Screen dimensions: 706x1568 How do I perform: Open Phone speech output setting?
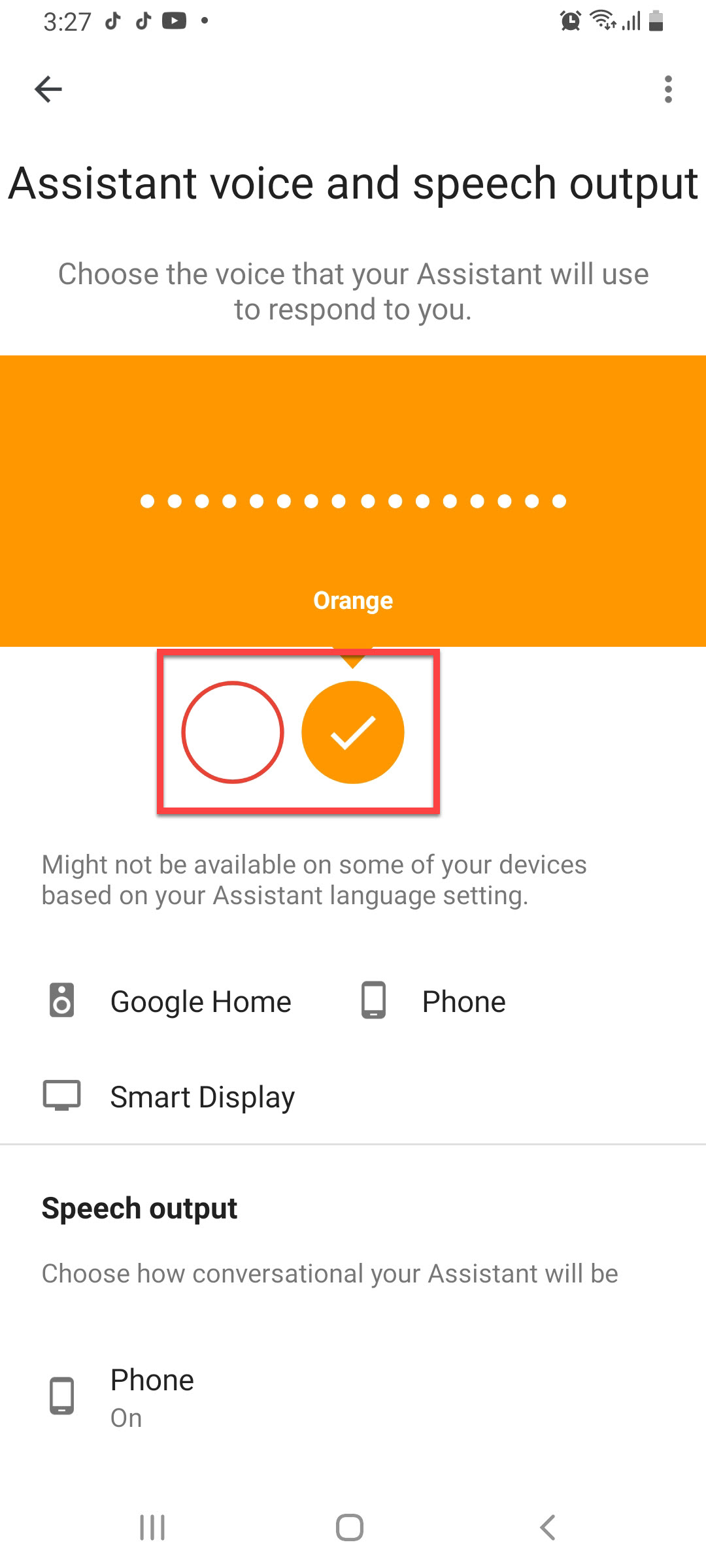click(x=152, y=1397)
